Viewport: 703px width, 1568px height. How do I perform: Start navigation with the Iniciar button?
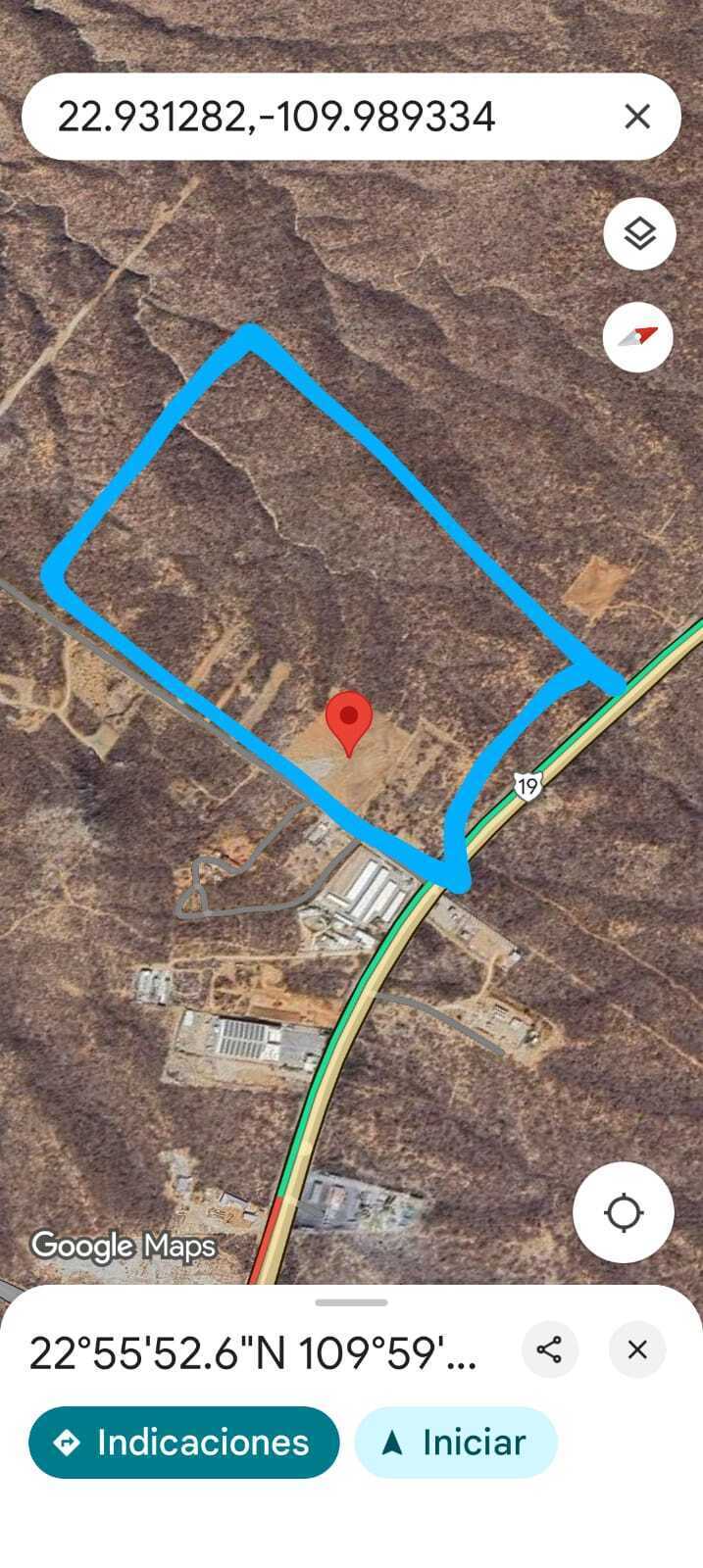tap(456, 1442)
